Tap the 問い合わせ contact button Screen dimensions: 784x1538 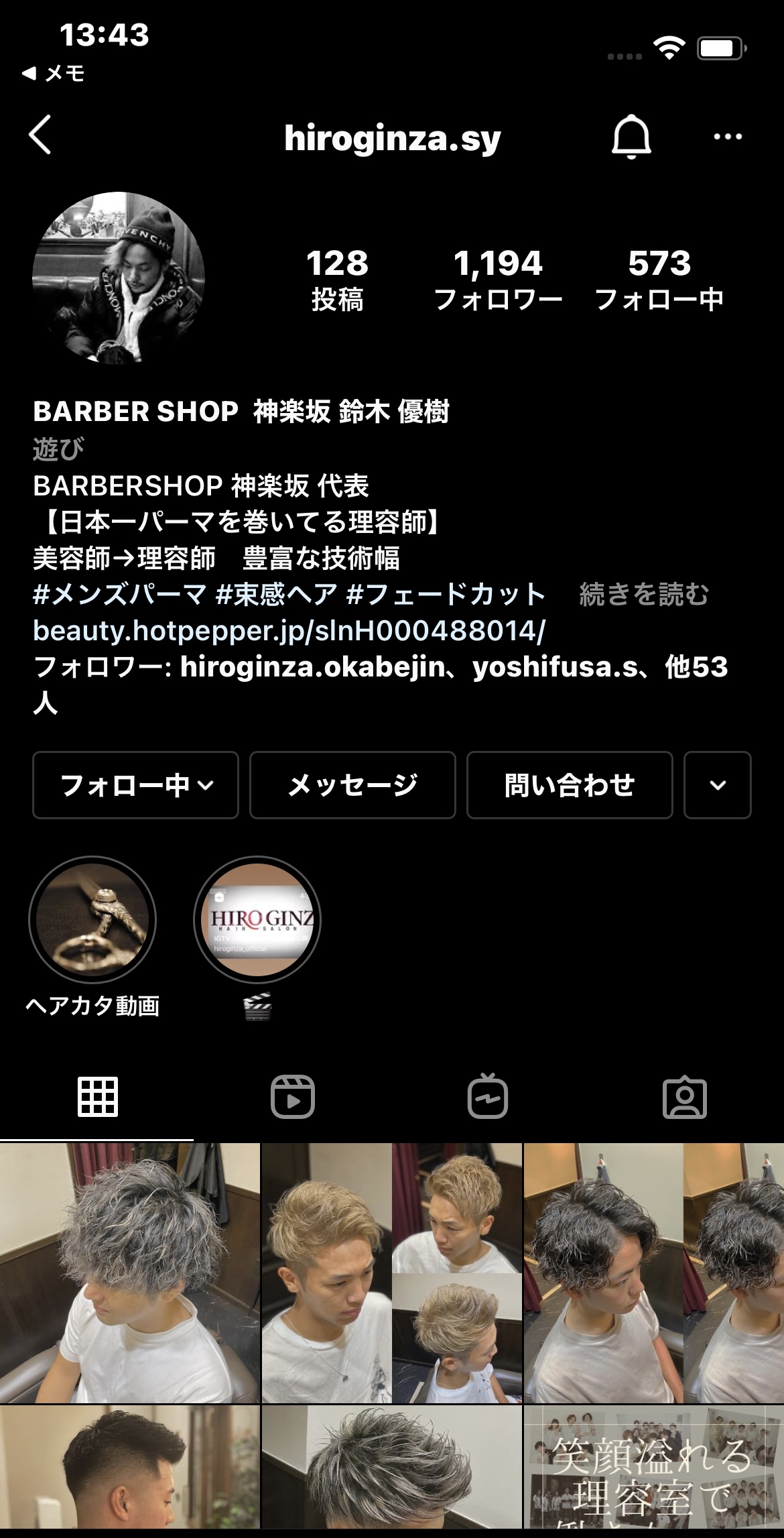click(570, 785)
